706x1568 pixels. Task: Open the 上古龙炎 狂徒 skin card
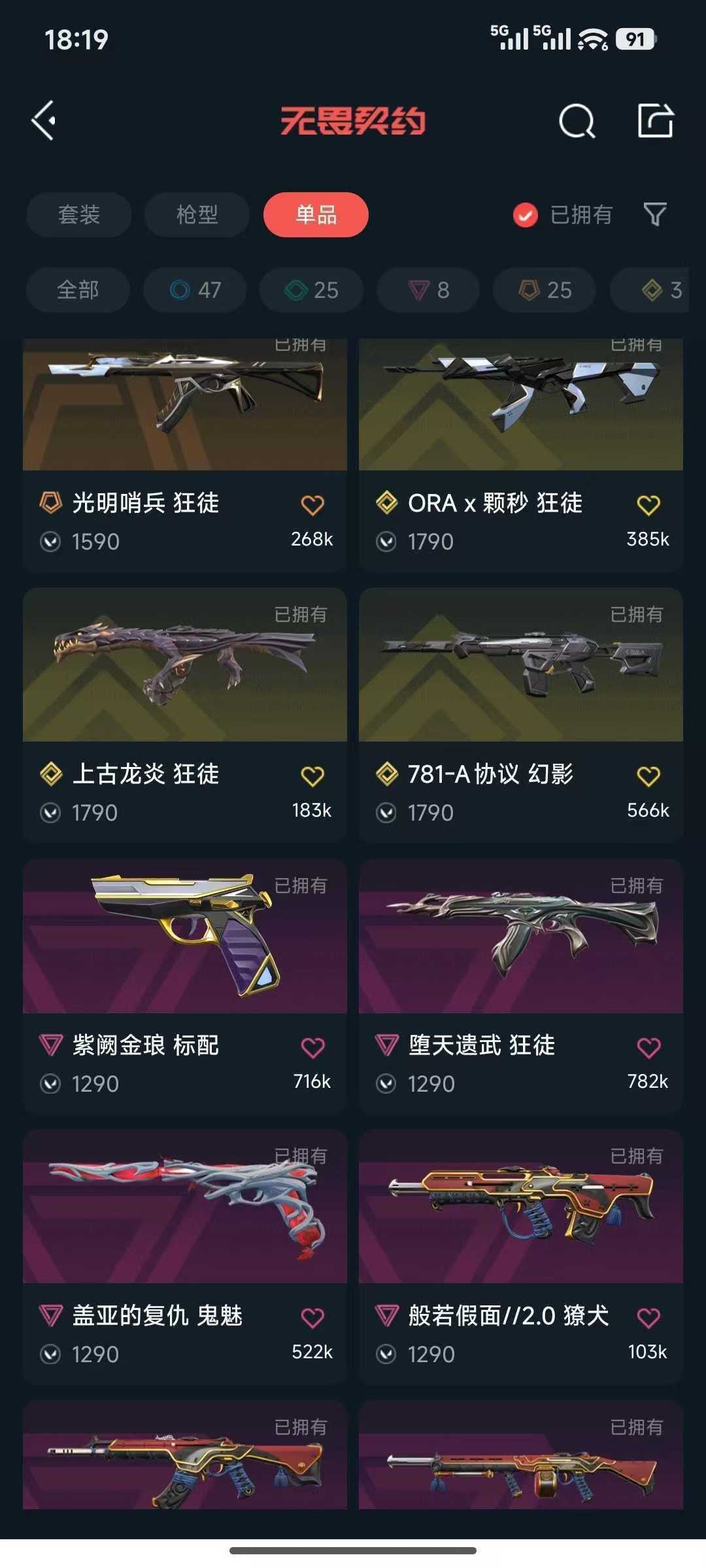[x=185, y=715]
